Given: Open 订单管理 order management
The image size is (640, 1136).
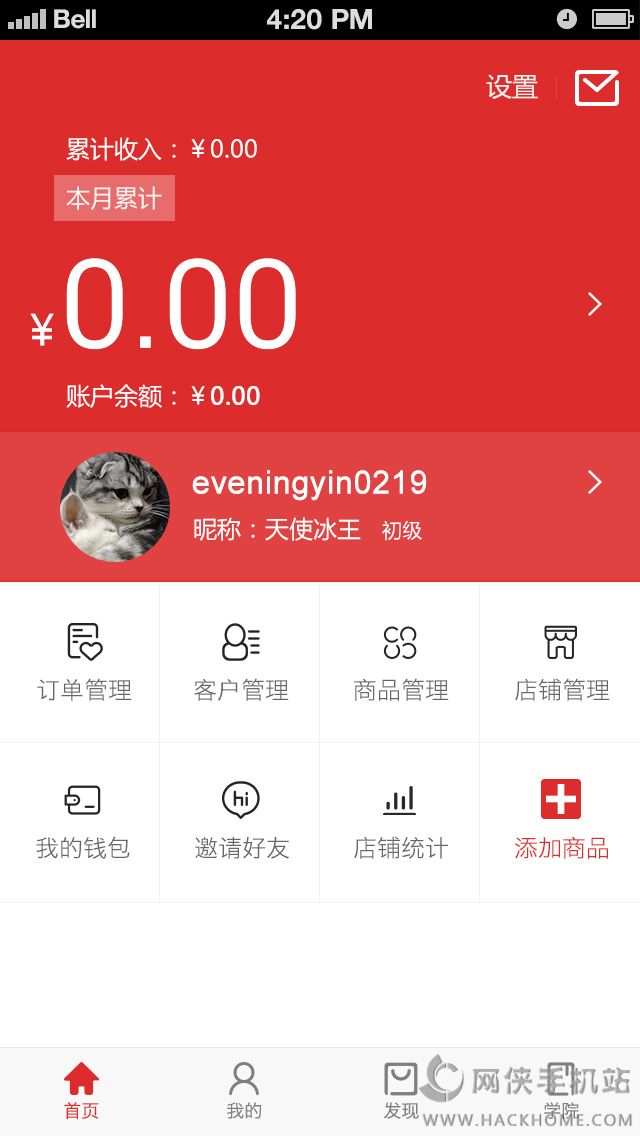Looking at the screenshot, I should (84, 662).
